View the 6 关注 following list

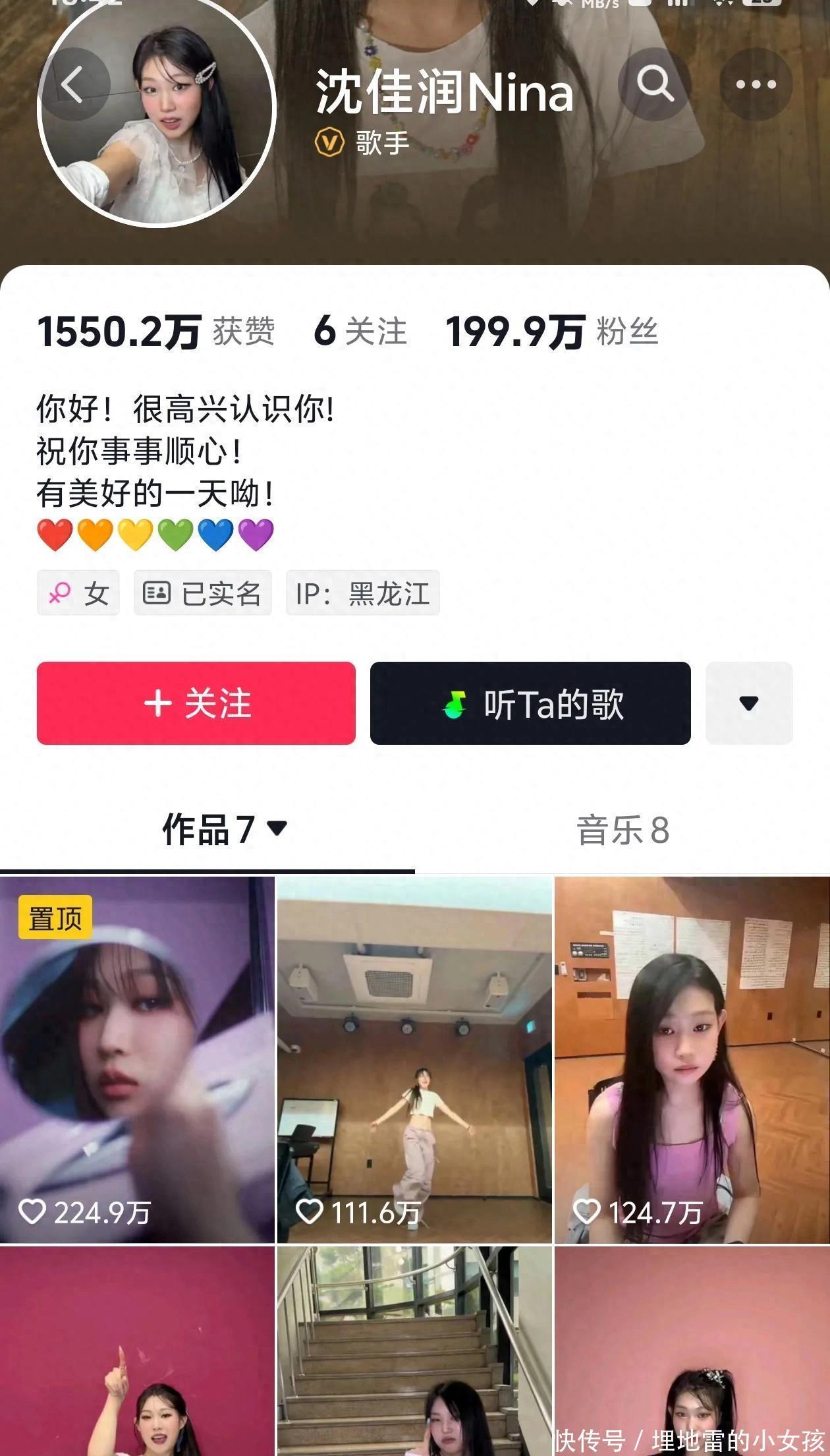pyautogui.click(x=360, y=331)
